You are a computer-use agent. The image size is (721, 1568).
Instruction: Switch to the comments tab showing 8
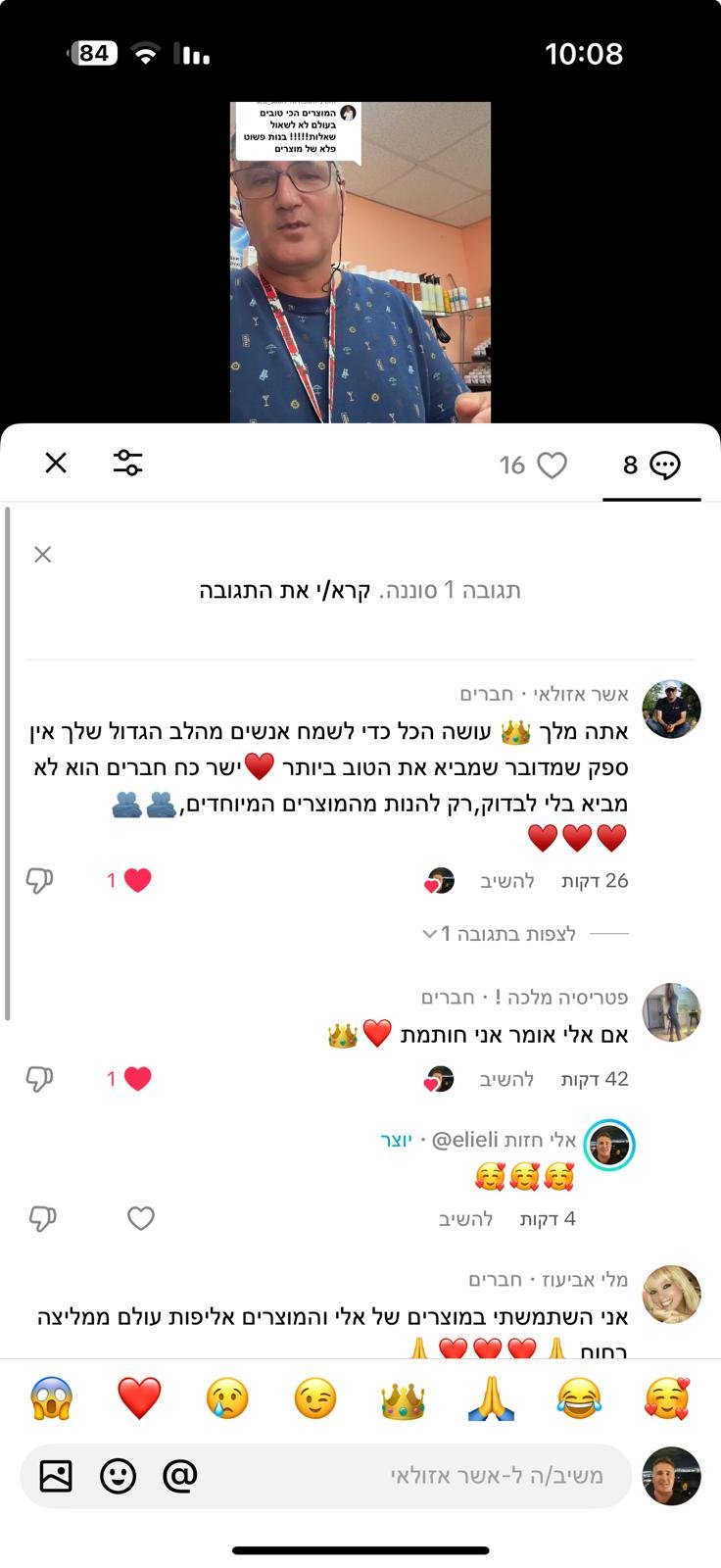tap(651, 465)
